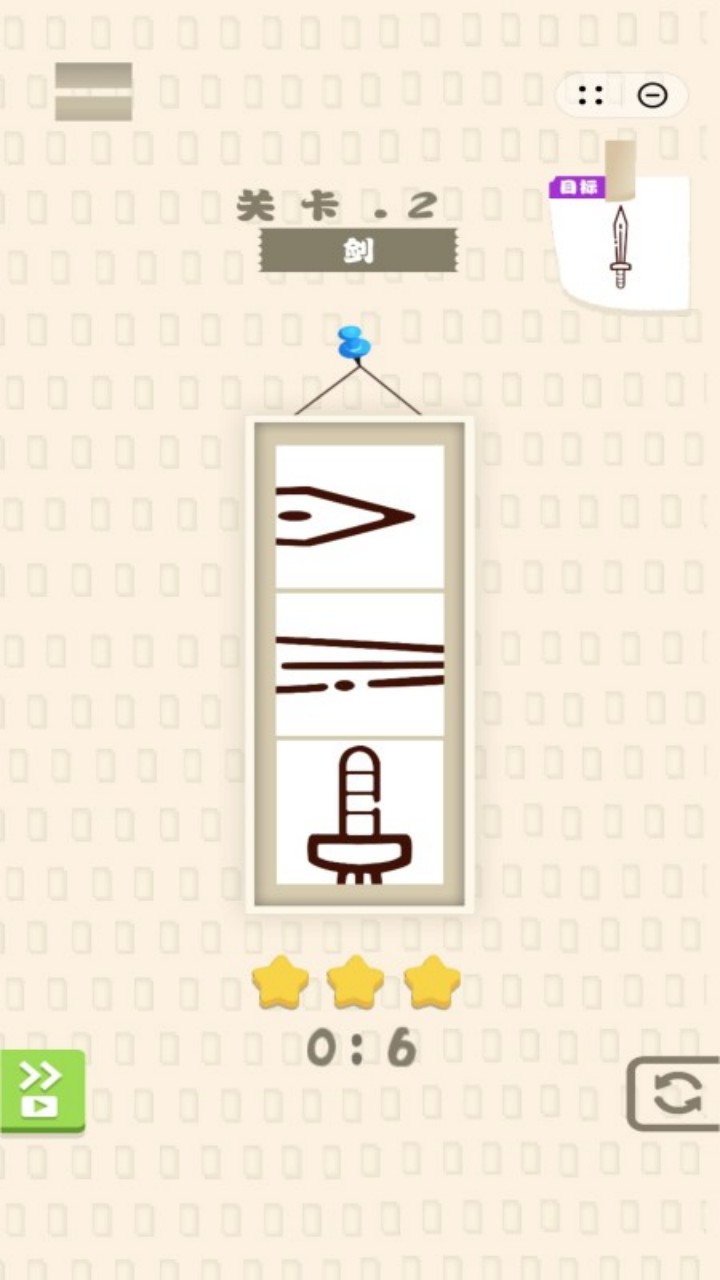The width and height of the screenshot is (720, 1280).
Task: Open the hamburger menu button
Action: pos(93,92)
